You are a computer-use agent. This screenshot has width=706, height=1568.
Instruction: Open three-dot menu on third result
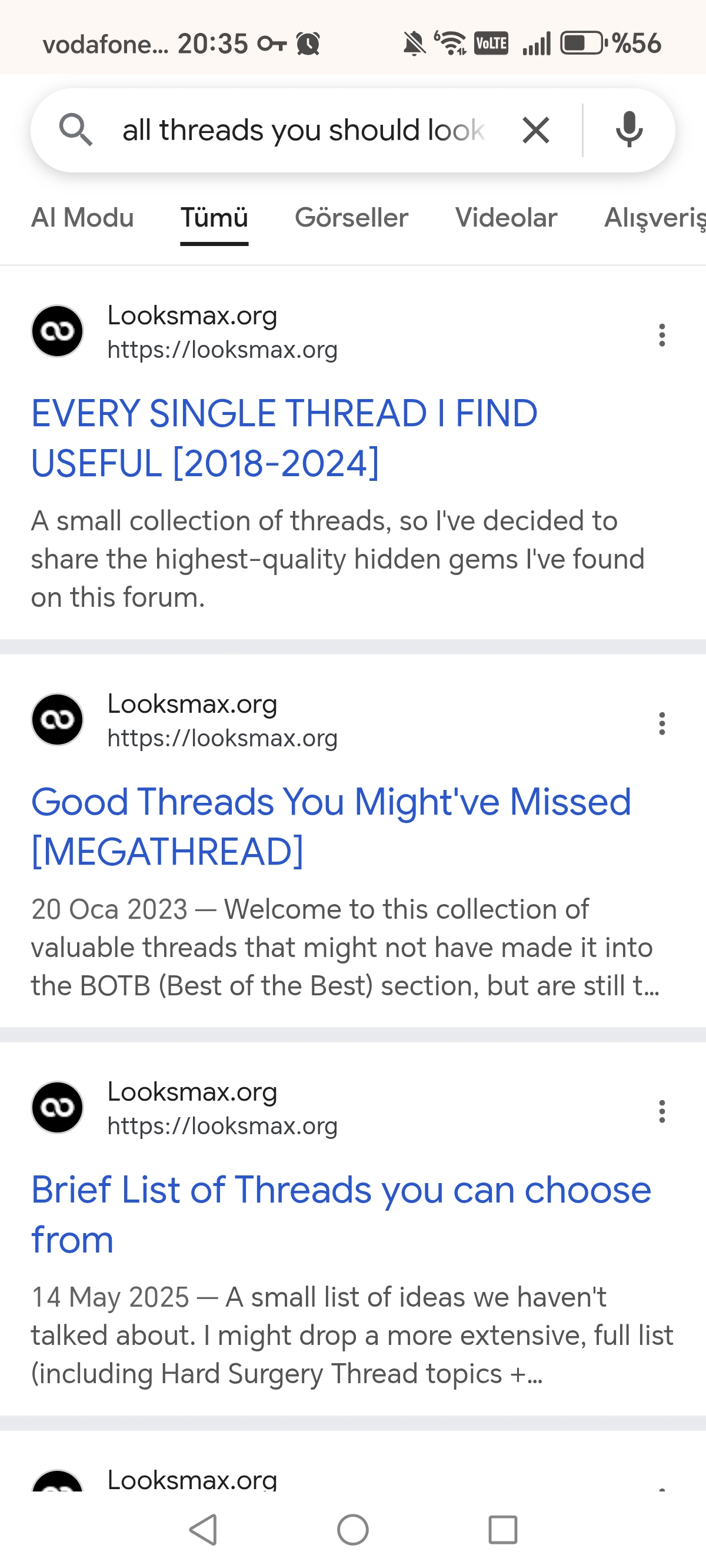coord(661,1112)
